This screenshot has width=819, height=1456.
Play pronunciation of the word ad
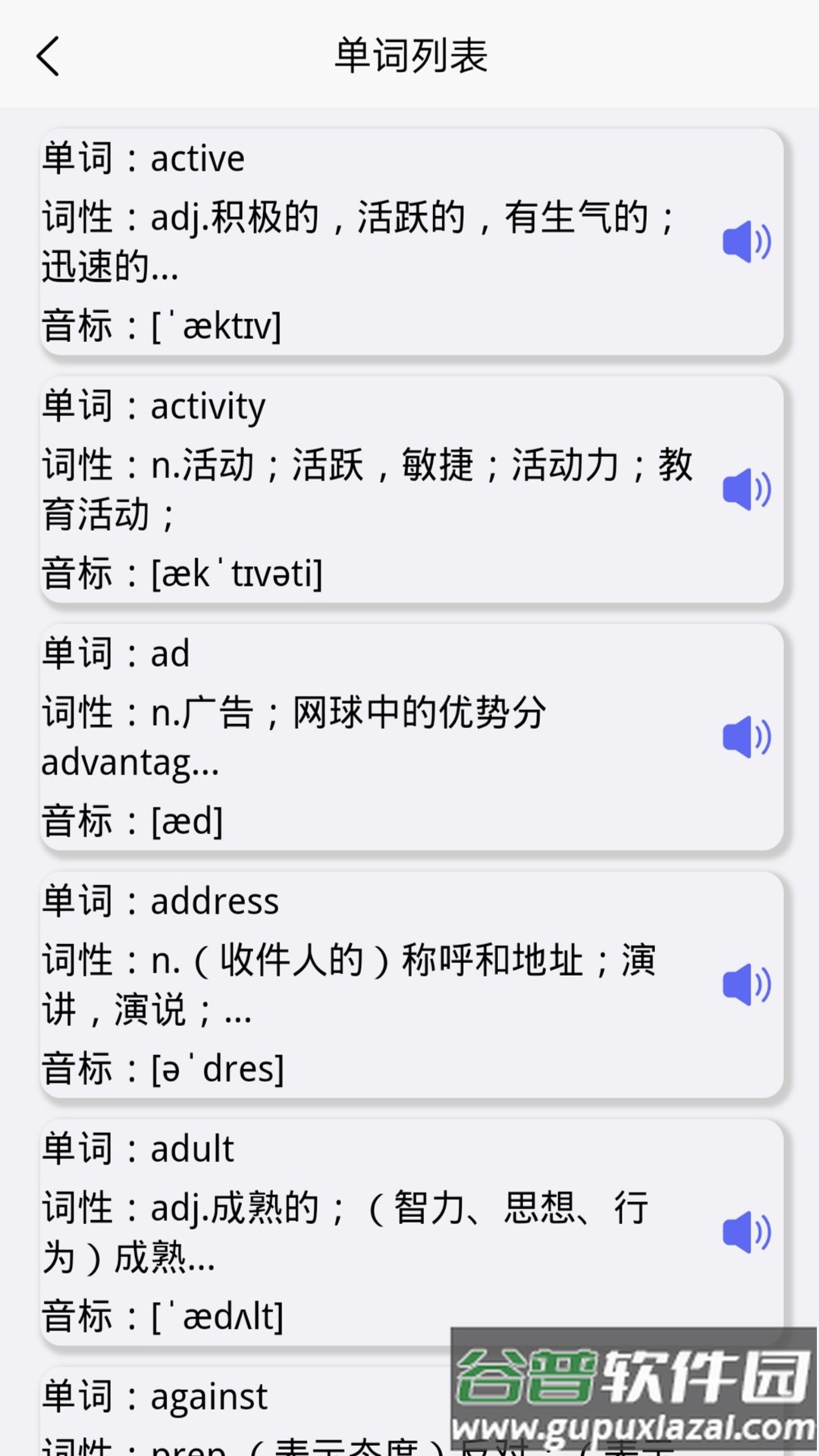748,738
